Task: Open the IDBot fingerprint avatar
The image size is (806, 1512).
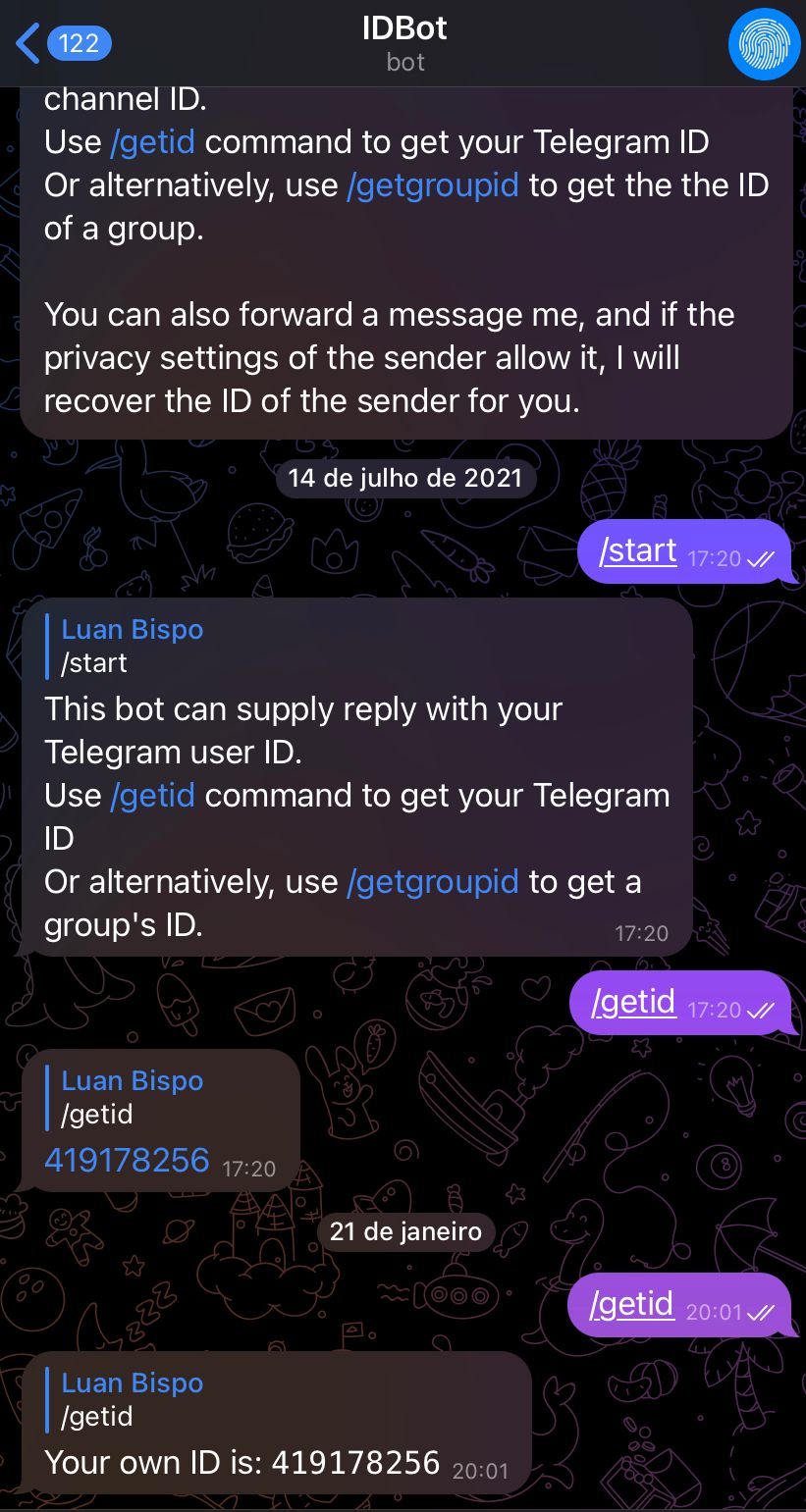Action: tap(765, 43)
